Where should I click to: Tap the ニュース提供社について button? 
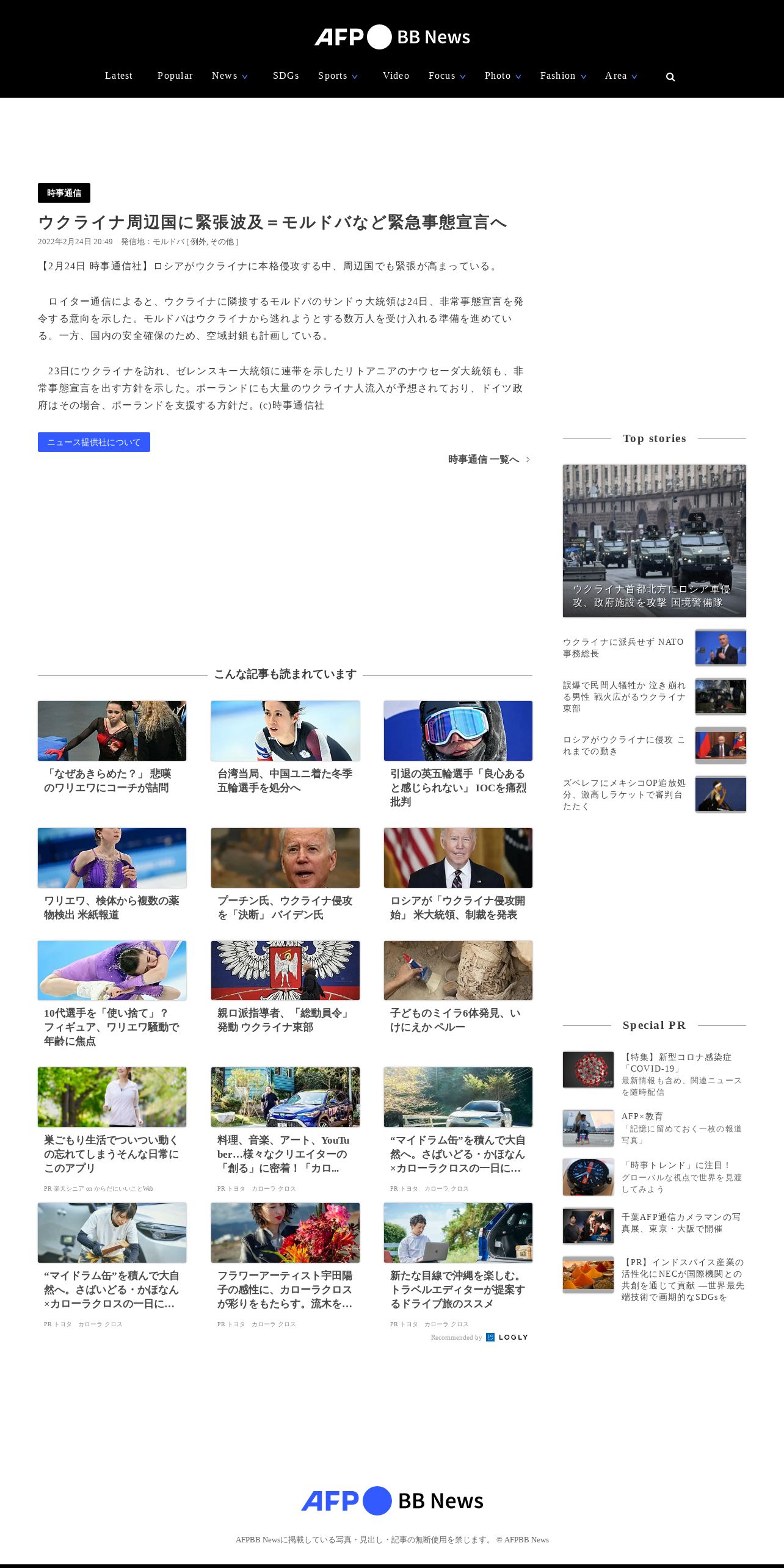[94, 442]
